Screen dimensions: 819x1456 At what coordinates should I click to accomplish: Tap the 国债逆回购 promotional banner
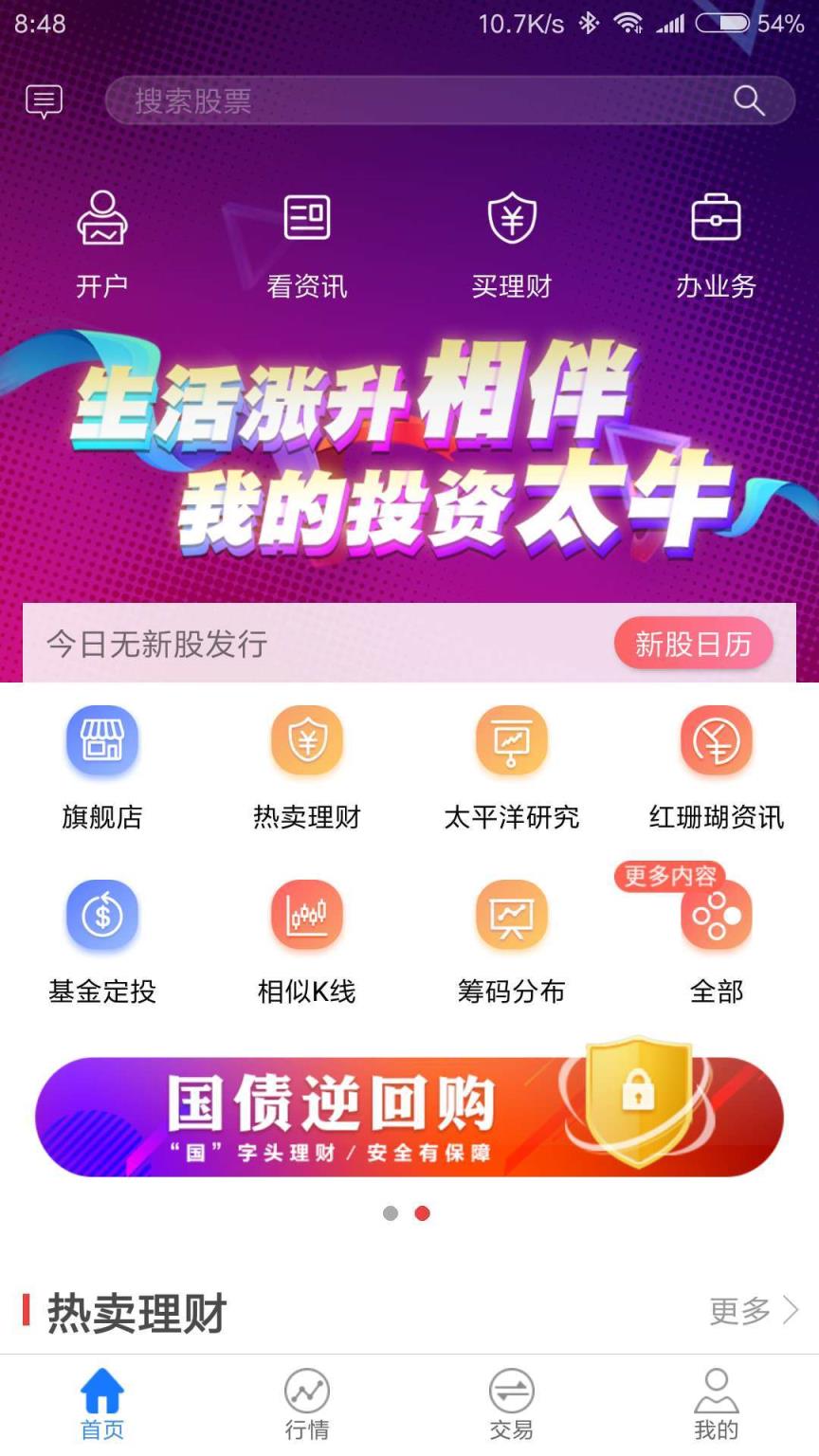tap(409, 1117)
